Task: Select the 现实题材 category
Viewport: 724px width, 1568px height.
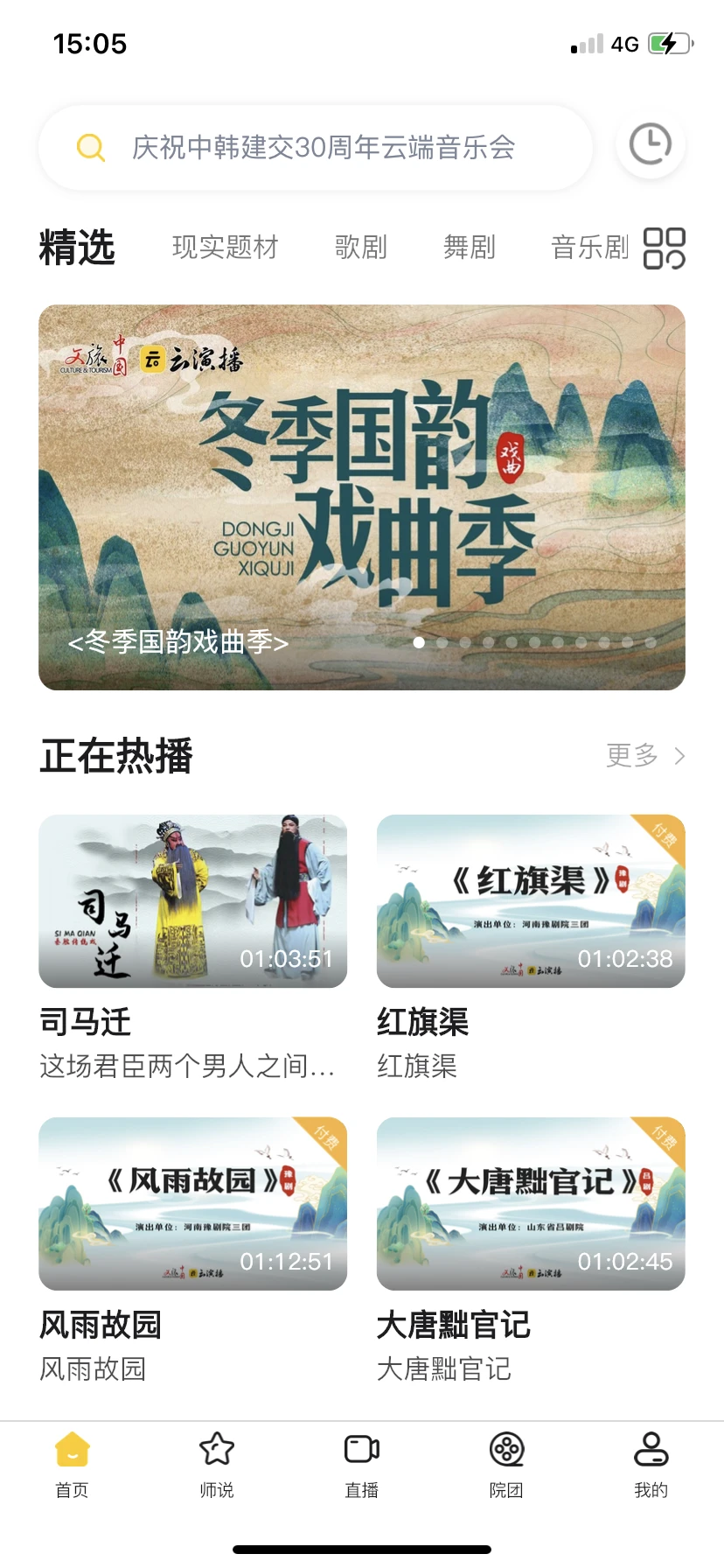Action: pyautogui.click(x=225, y=248)
